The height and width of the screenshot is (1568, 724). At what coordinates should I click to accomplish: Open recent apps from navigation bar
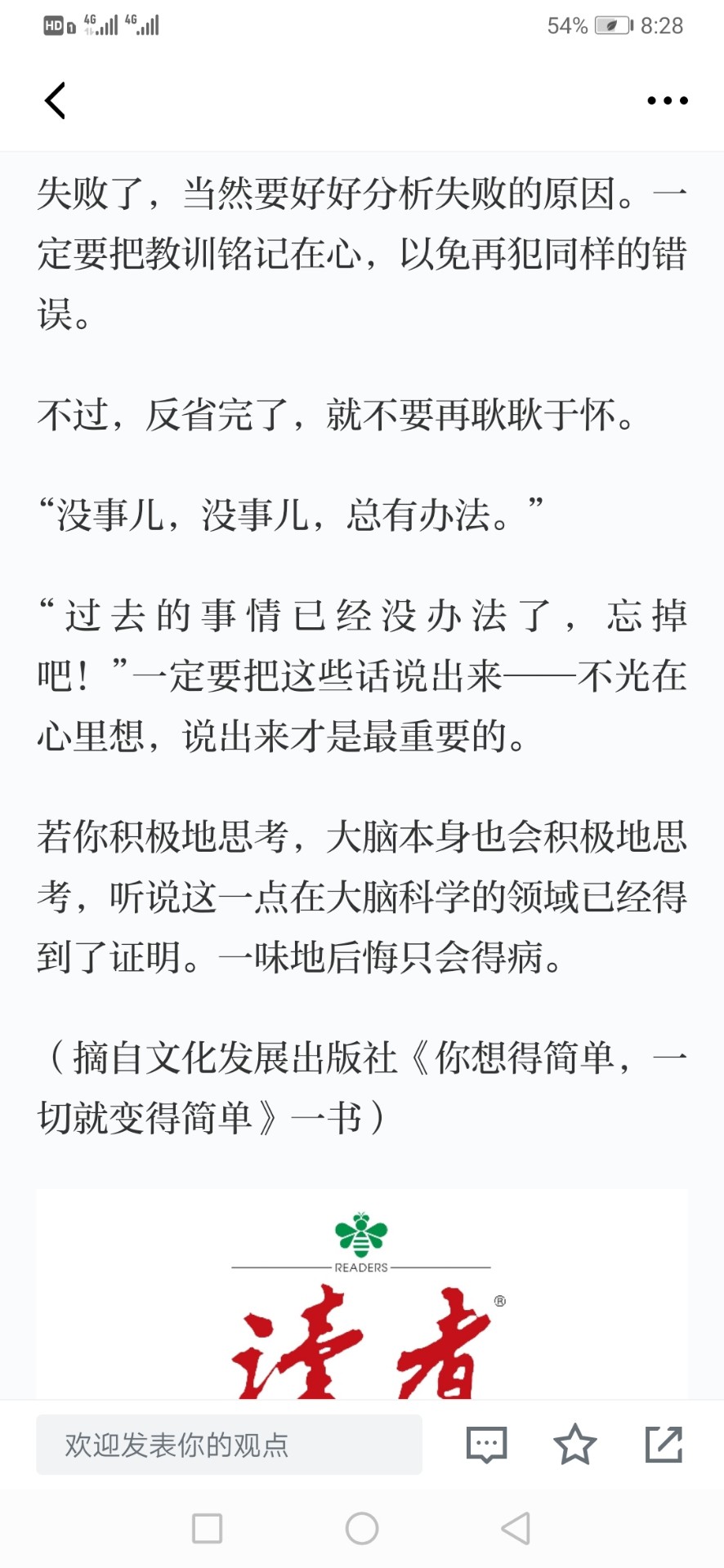pyautogui.click(x=207, y=1528)
